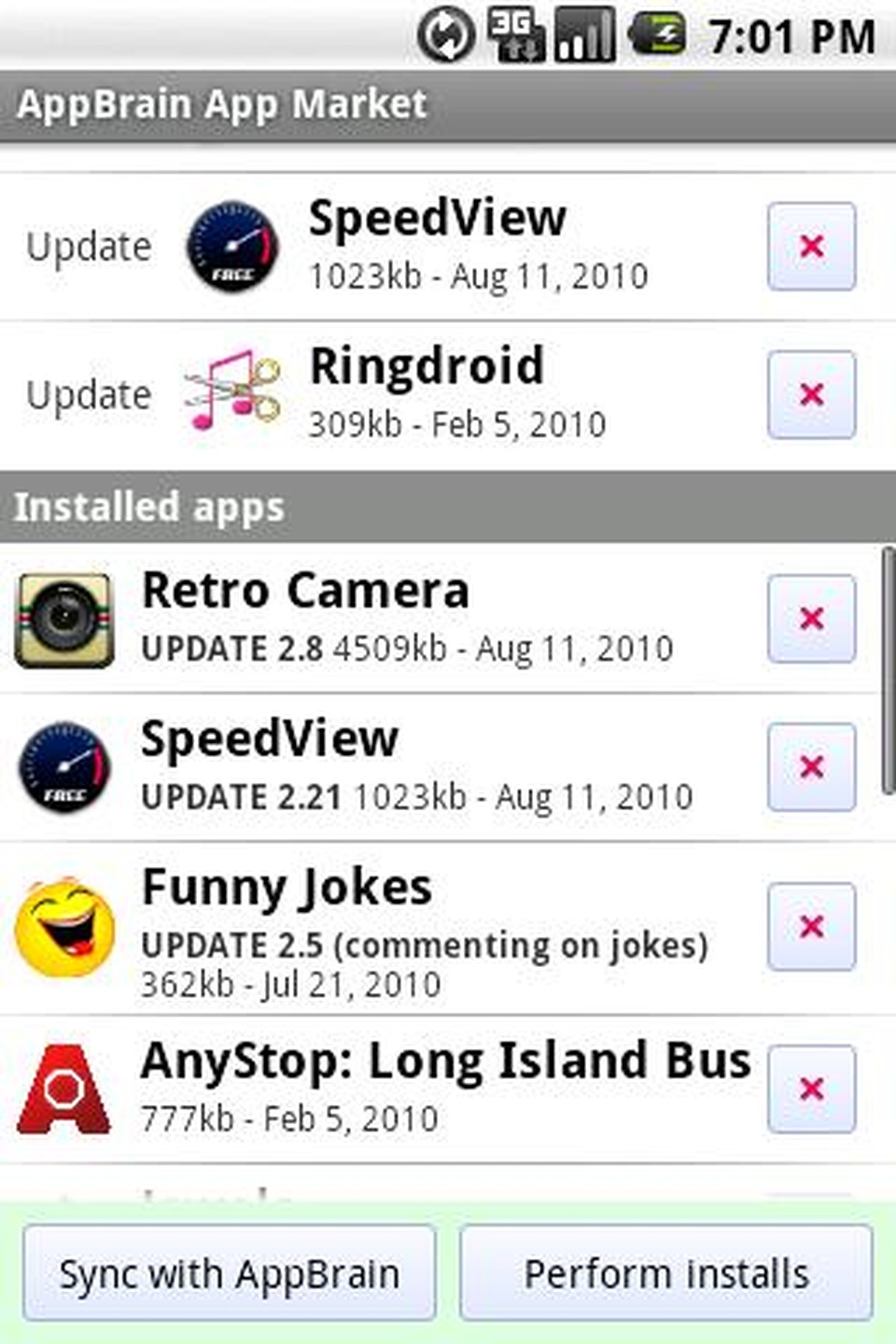Open AnyStop: Long Island Bus details
This screenshot has width=896, height=1344.
[x=373, y=1088]
